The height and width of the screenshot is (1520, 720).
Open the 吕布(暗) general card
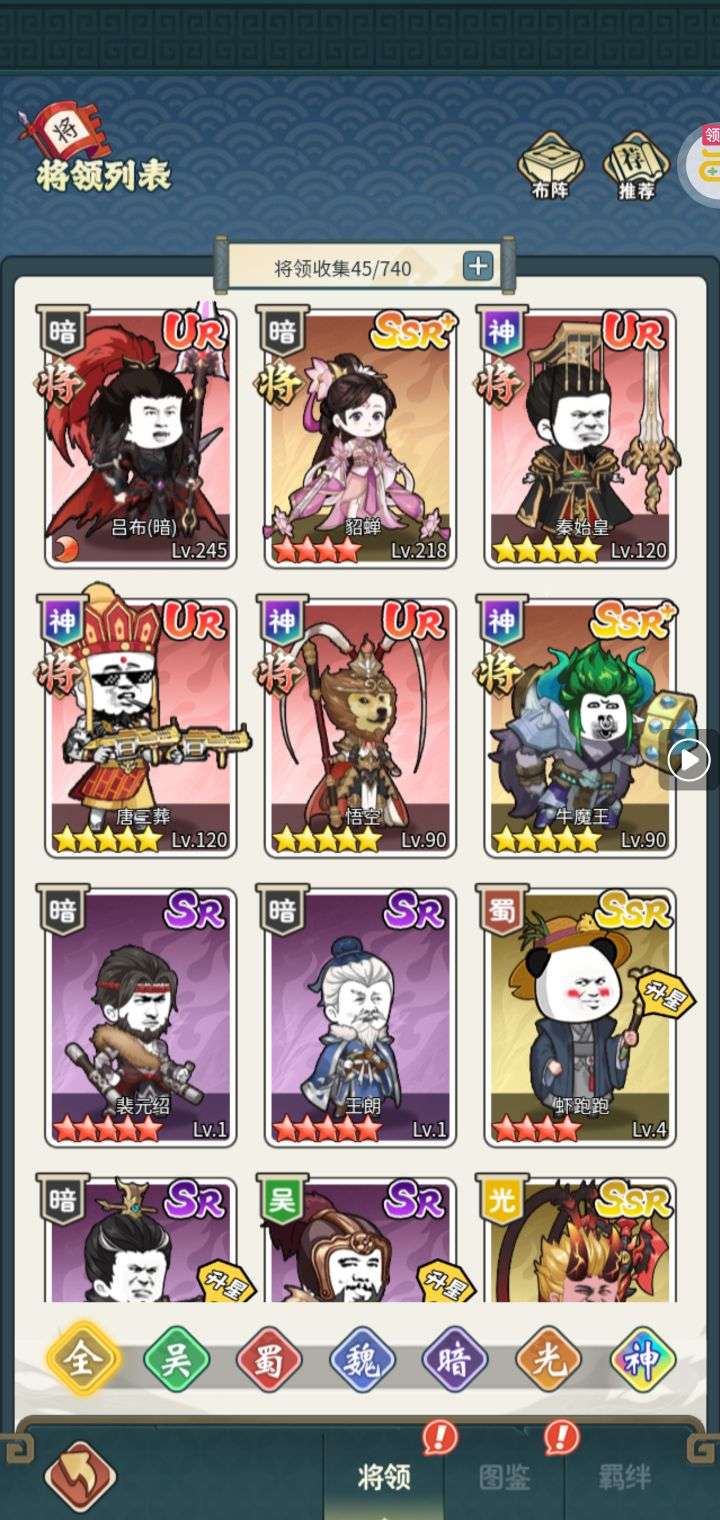tap(140, 438)
